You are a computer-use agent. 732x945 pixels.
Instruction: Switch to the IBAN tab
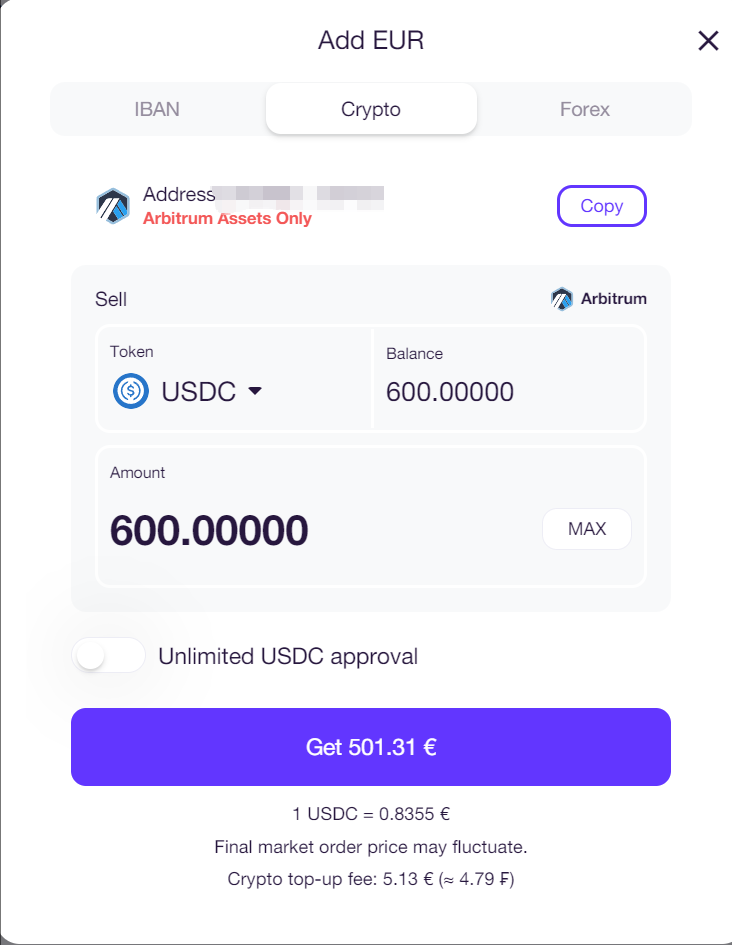tap(157, 109)
